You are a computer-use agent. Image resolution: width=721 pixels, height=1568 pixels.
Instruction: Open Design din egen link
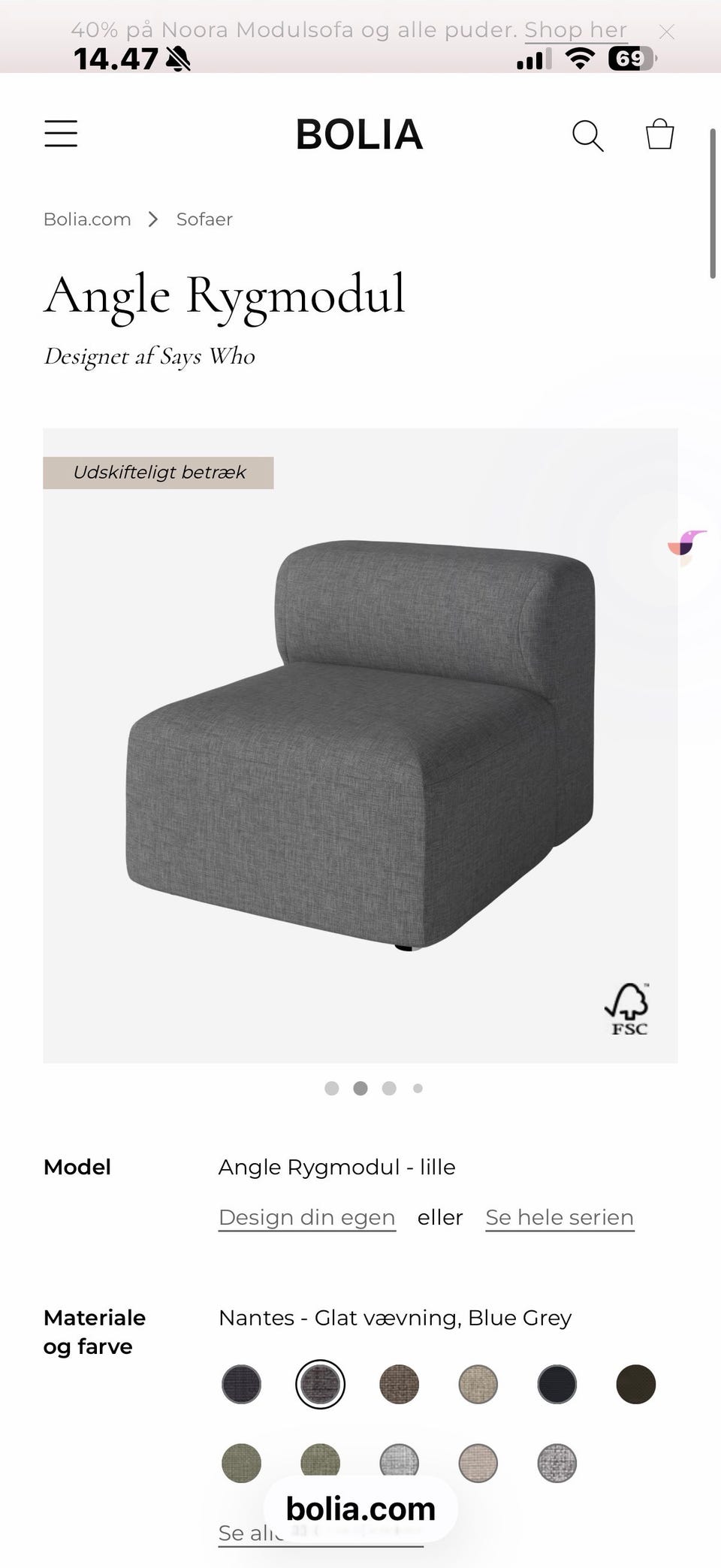pos(306,1218)
